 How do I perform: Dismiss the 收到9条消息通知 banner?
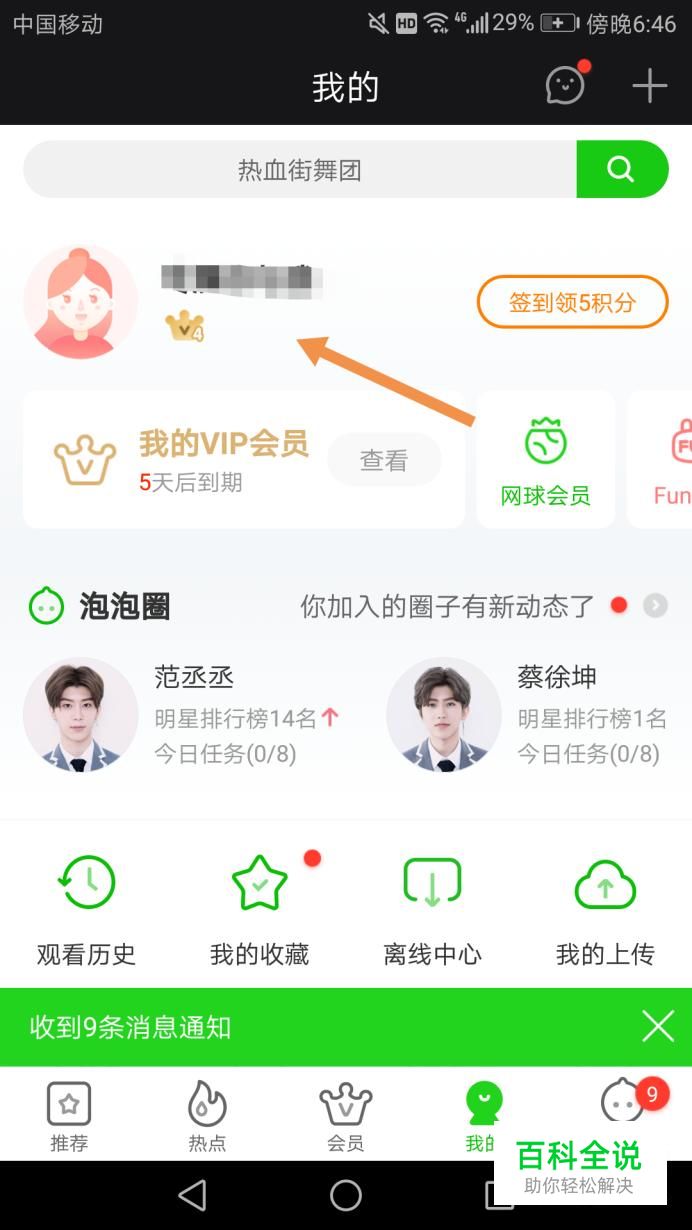pos(657,1026)
